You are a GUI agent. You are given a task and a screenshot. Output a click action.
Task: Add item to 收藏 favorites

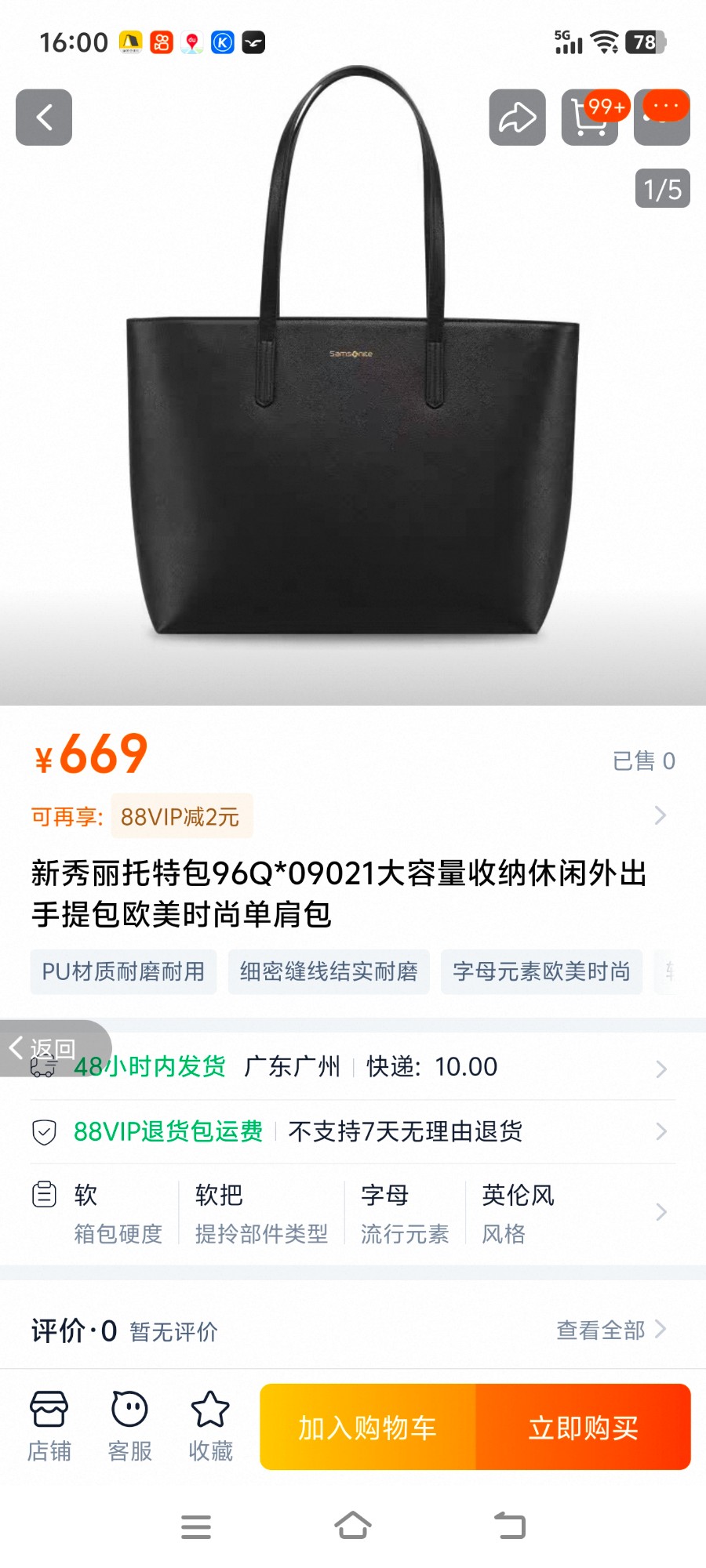coord(210,1426)
